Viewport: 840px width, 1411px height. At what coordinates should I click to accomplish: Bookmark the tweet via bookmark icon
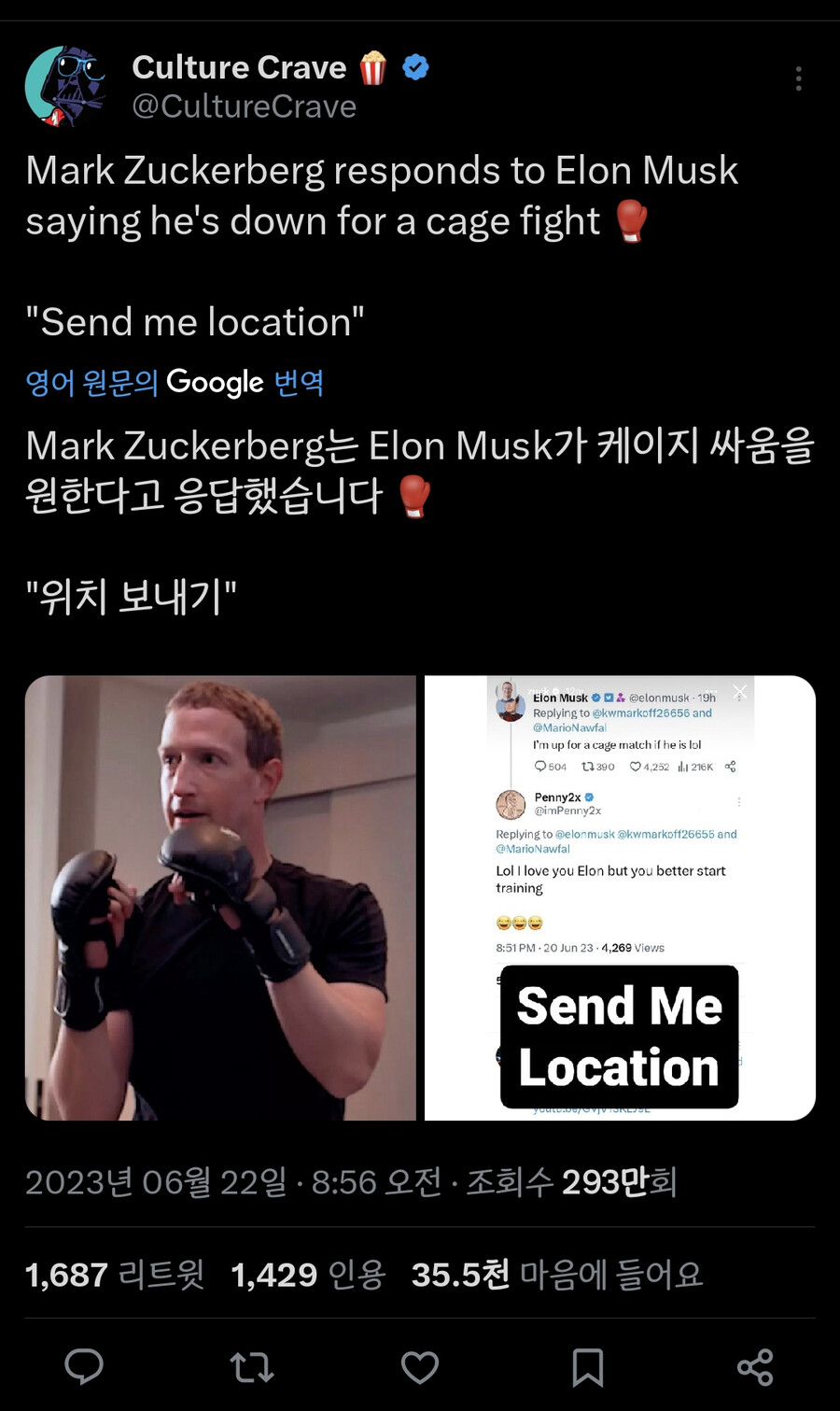click(588, 1366)
